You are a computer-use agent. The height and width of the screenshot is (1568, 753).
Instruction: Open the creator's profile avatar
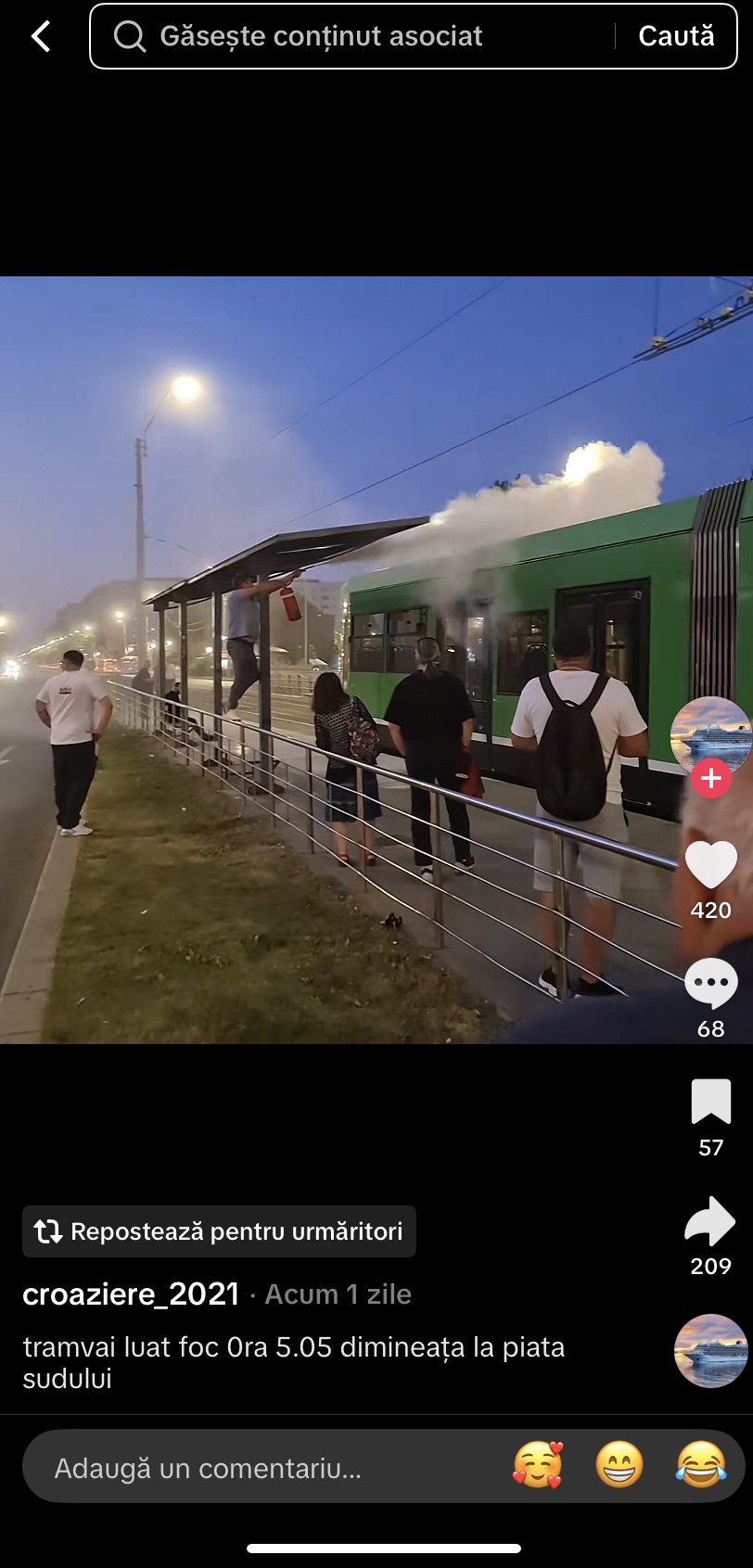(x=710, y=734)
